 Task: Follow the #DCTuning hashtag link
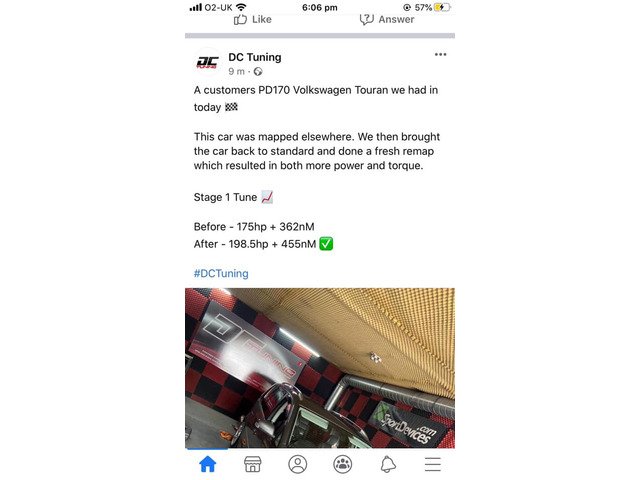point(220,273)
